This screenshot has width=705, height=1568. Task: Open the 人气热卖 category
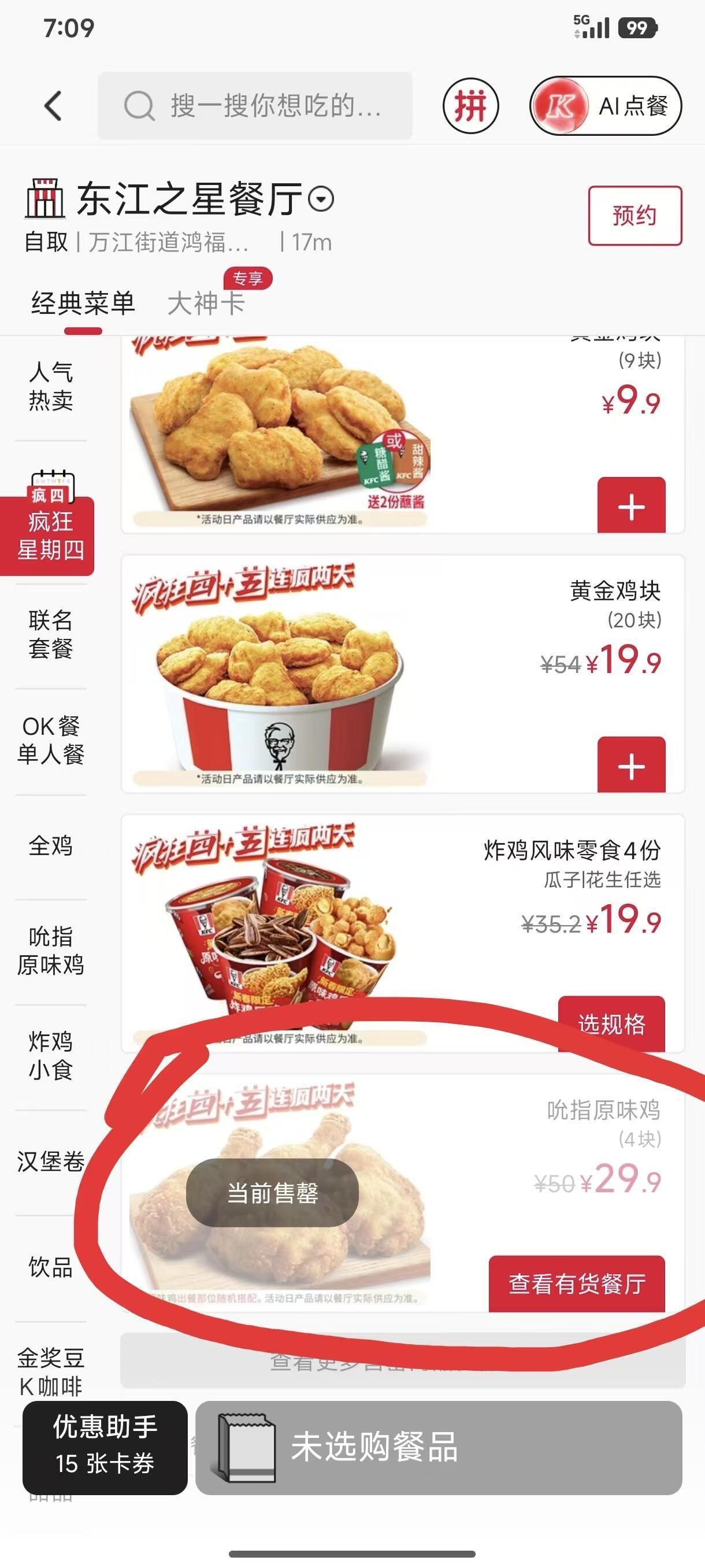[51, 386]
